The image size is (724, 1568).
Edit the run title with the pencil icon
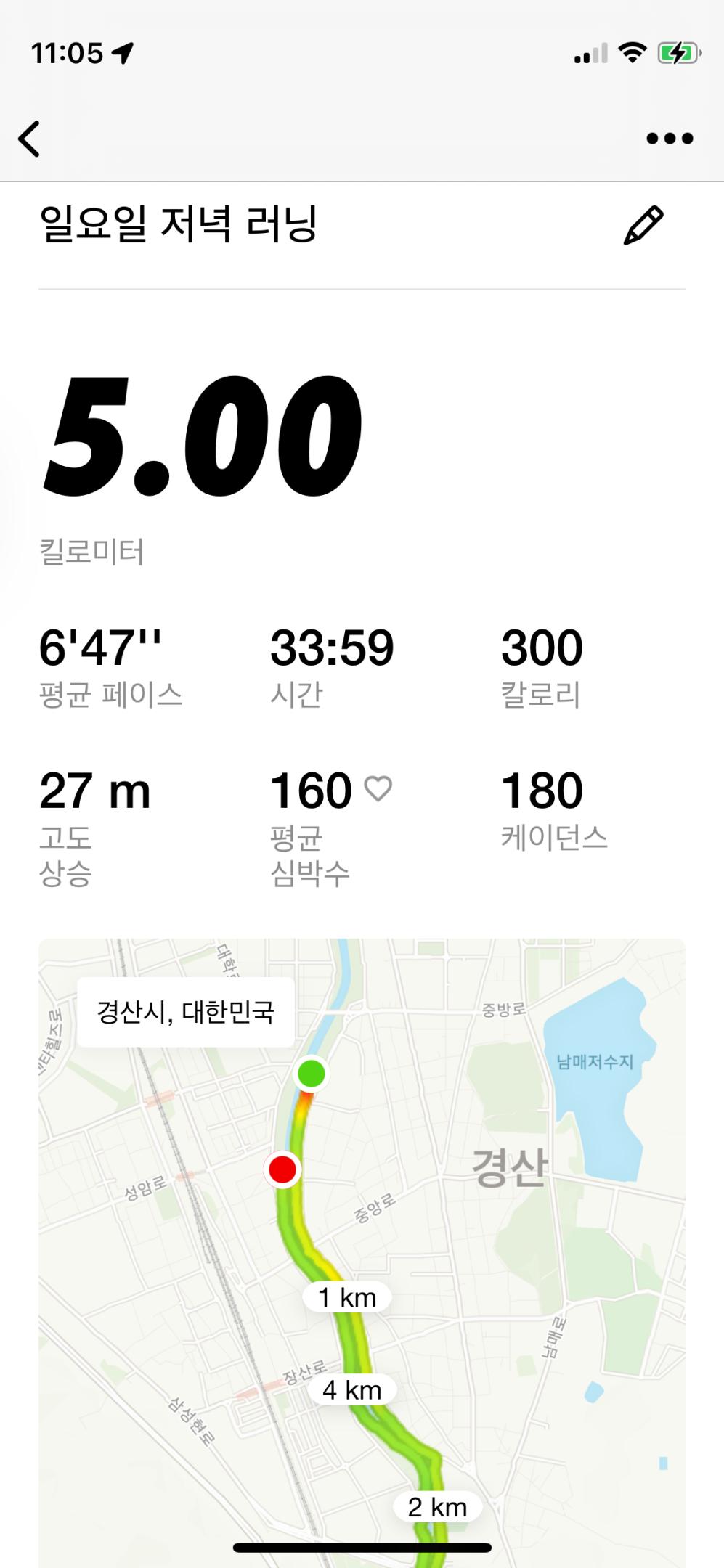(643, 226)
